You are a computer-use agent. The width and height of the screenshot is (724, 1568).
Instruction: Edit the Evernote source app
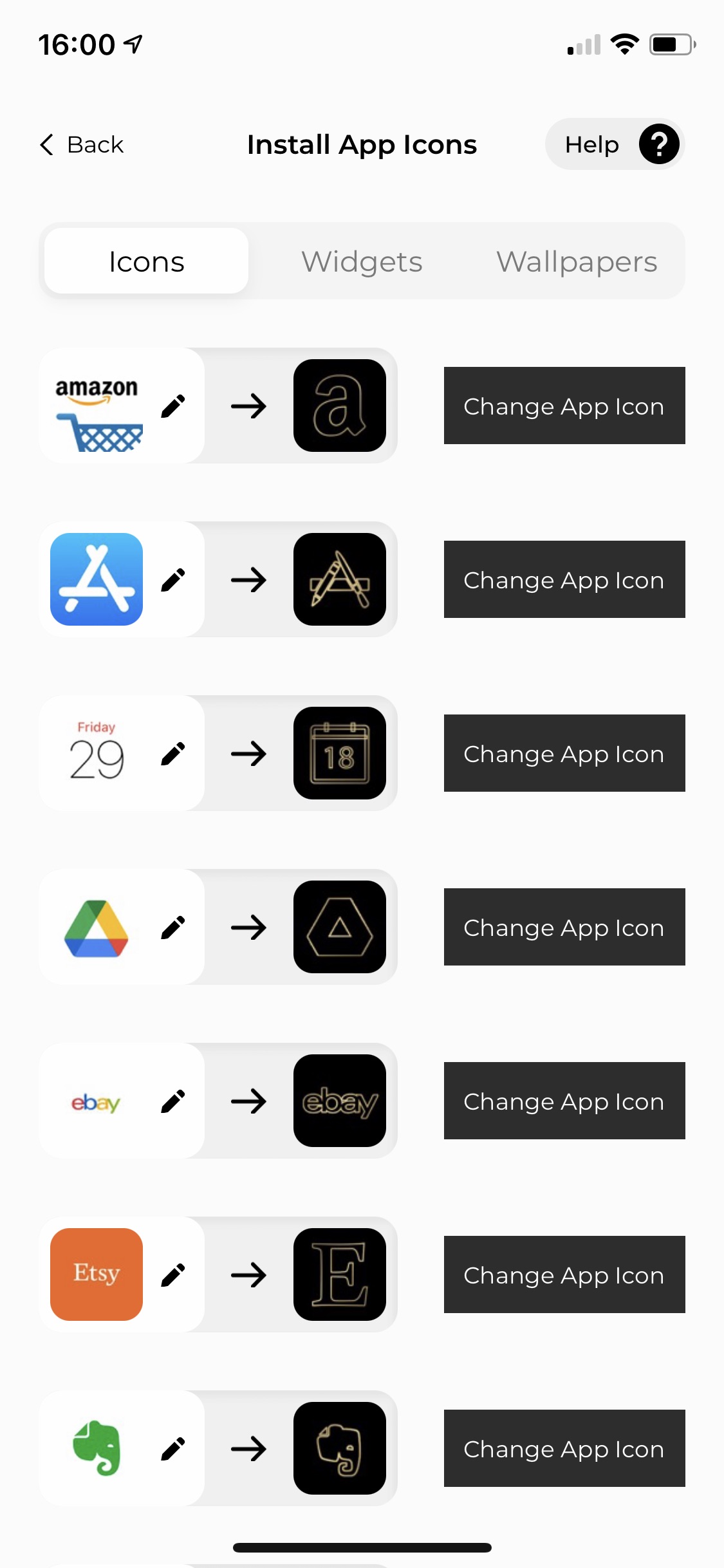coord(173,1449)
